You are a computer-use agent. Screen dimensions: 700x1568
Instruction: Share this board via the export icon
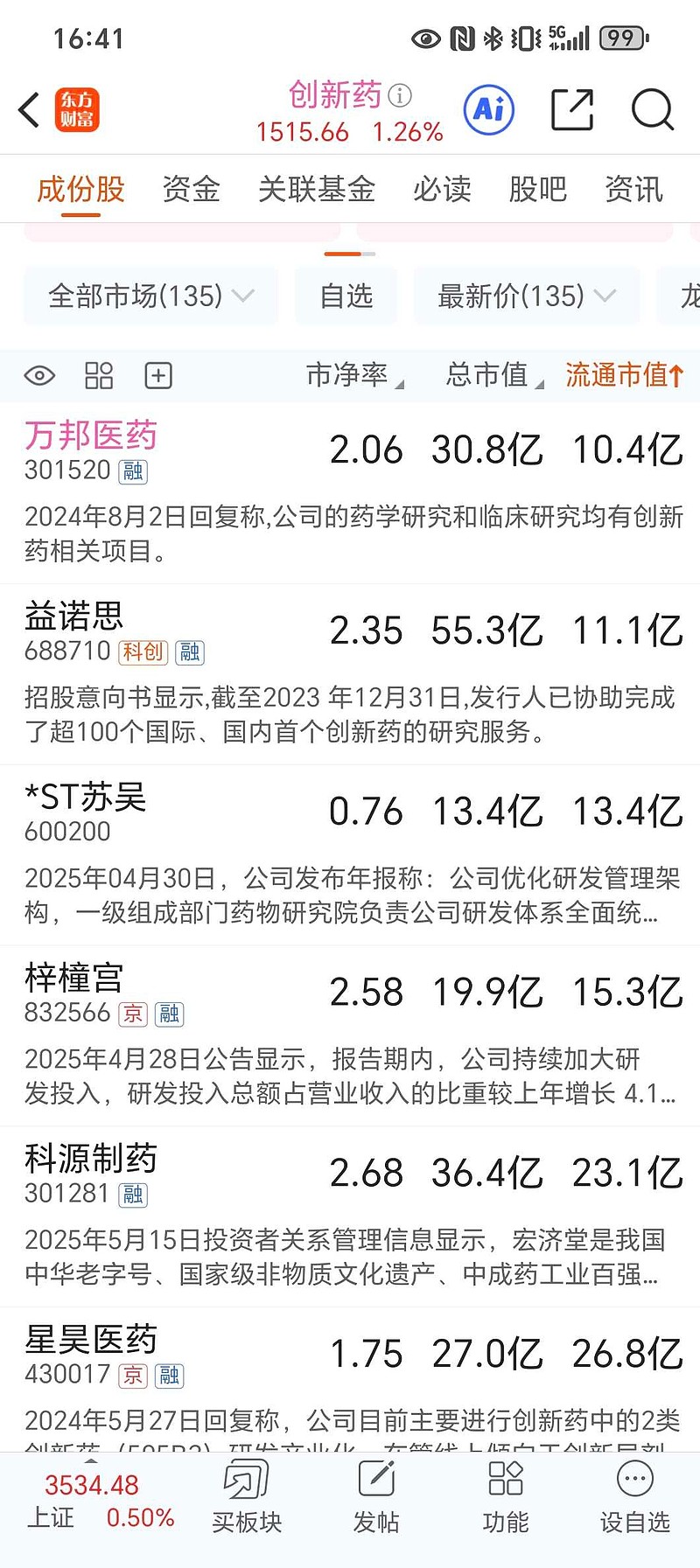pos(572,110)
